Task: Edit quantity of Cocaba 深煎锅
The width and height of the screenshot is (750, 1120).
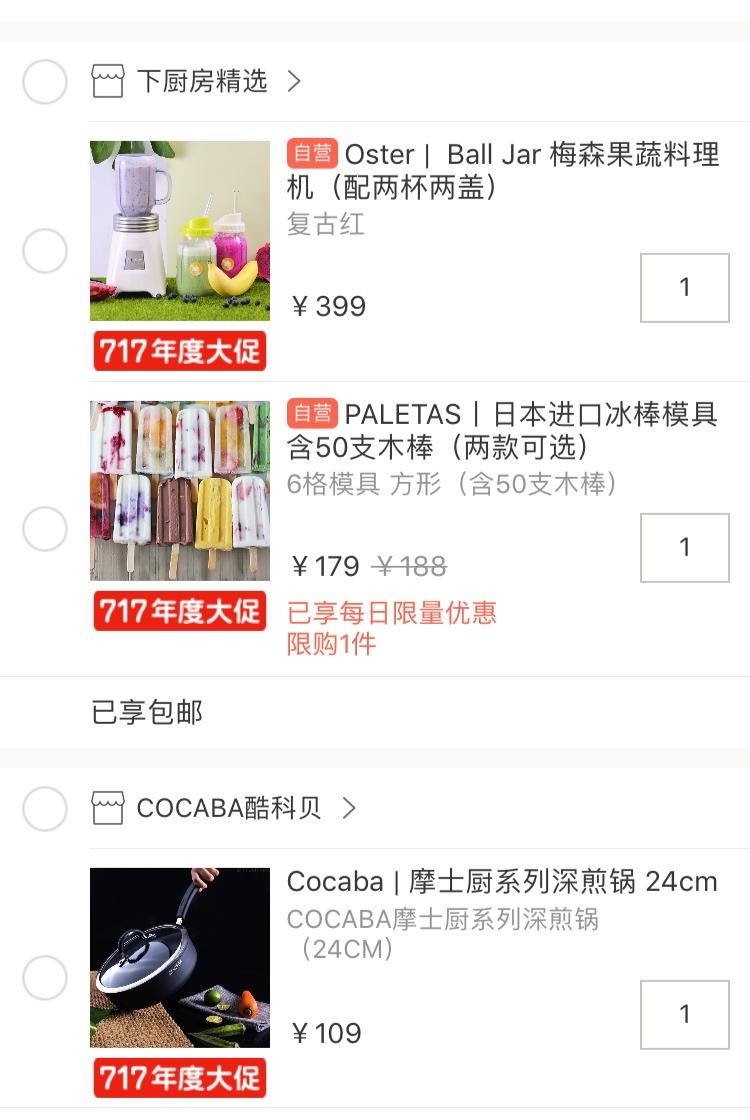Action: (x=685, y=1015)
